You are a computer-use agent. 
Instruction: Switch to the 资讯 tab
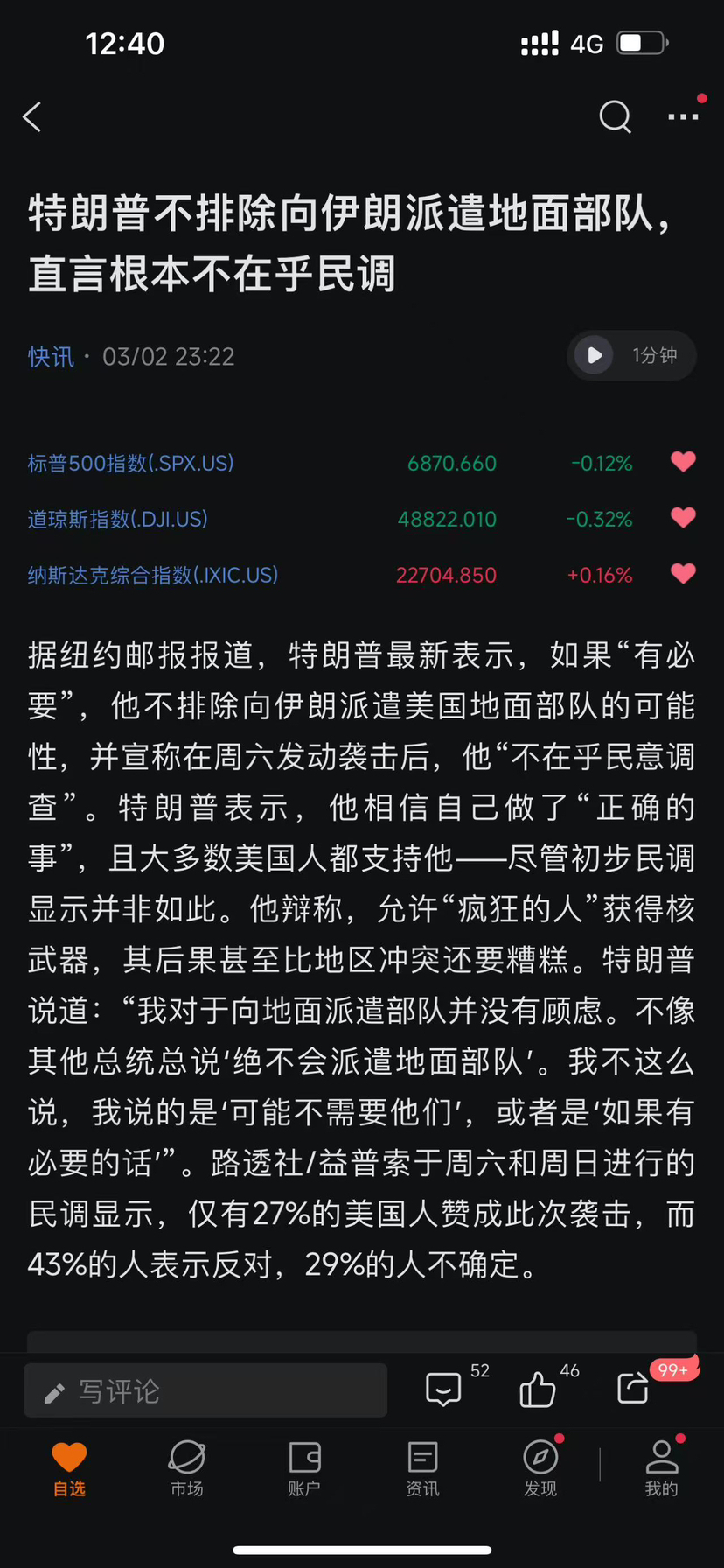422,1469
